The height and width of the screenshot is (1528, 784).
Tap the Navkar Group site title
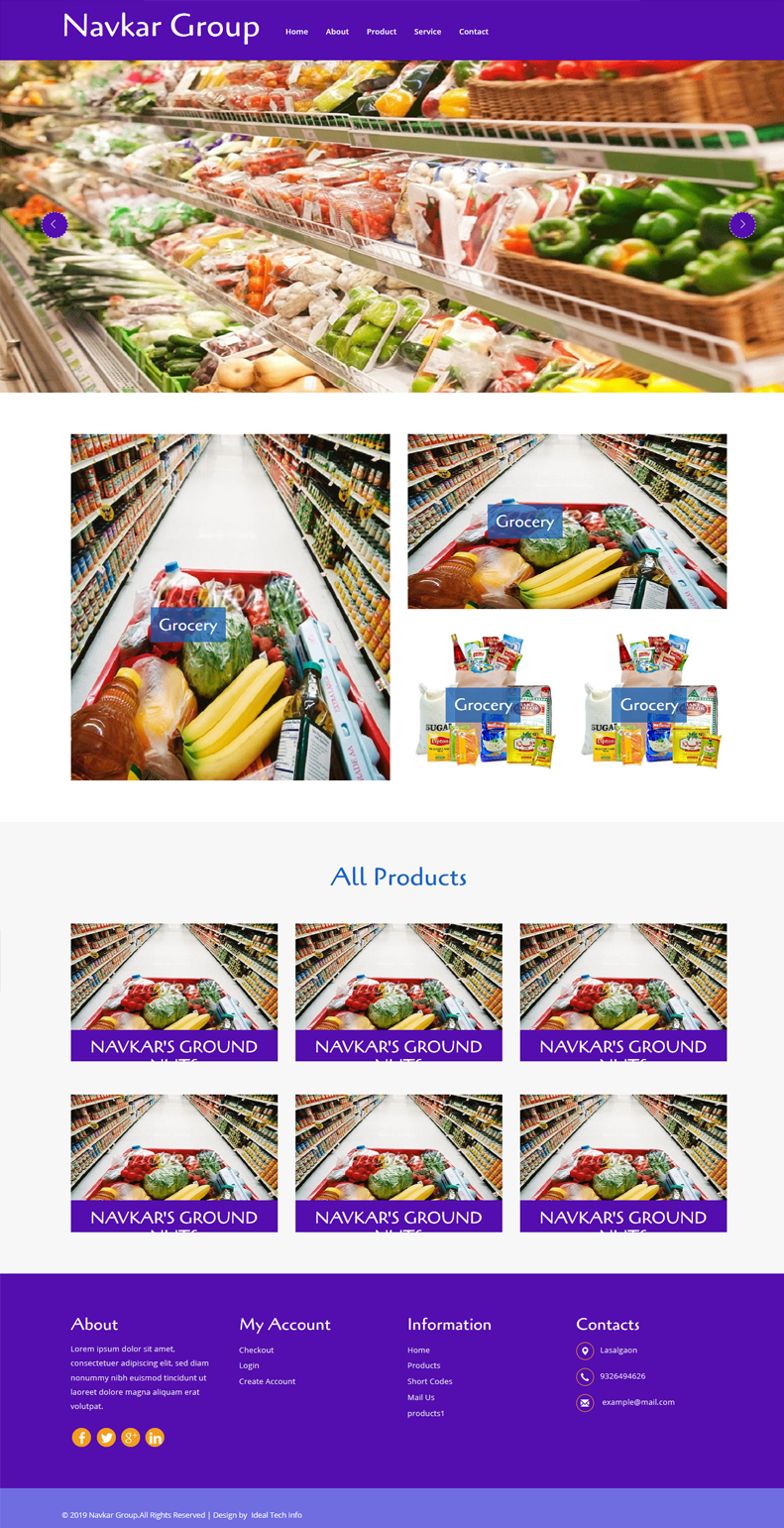point(161,27)
